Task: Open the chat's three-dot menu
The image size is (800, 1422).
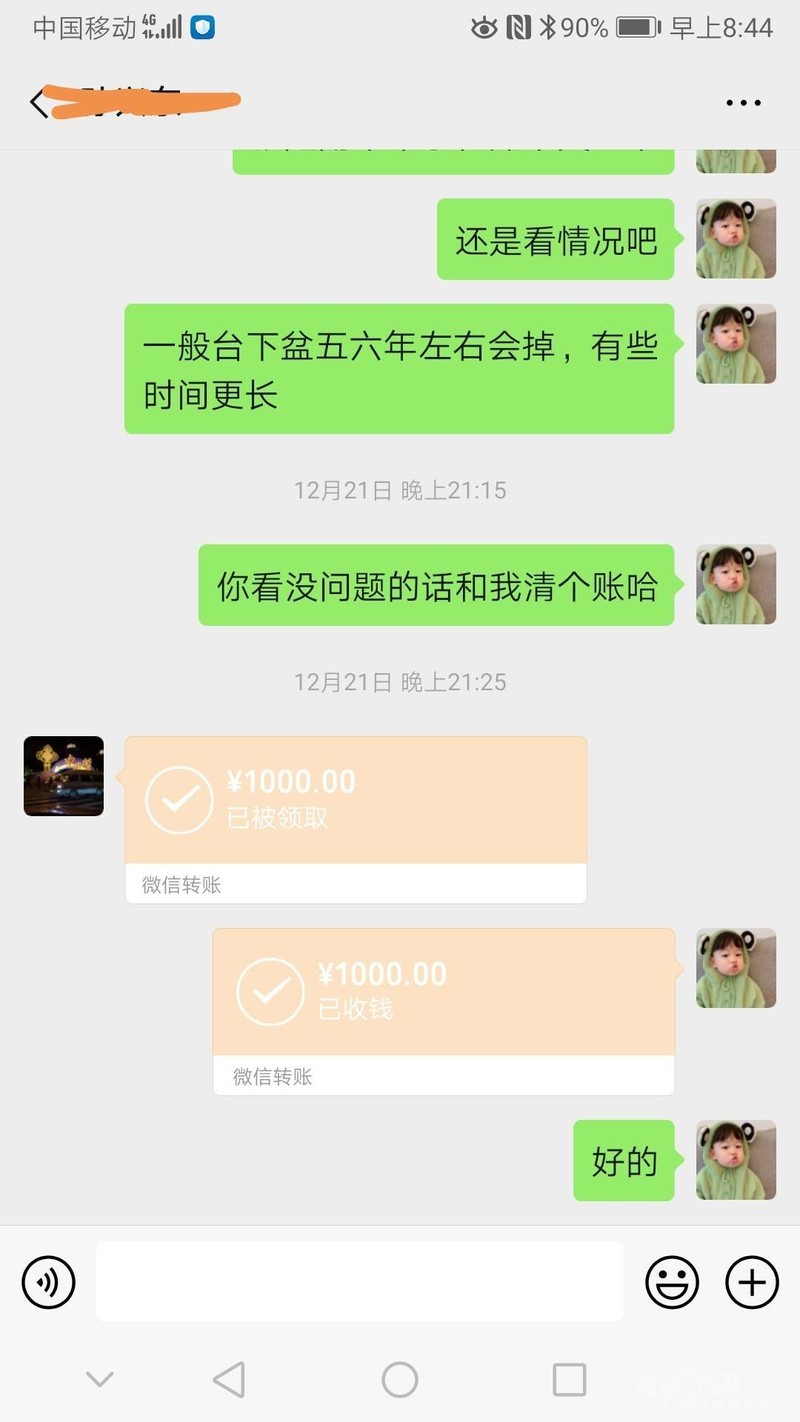Action: [x=743, y=103]
